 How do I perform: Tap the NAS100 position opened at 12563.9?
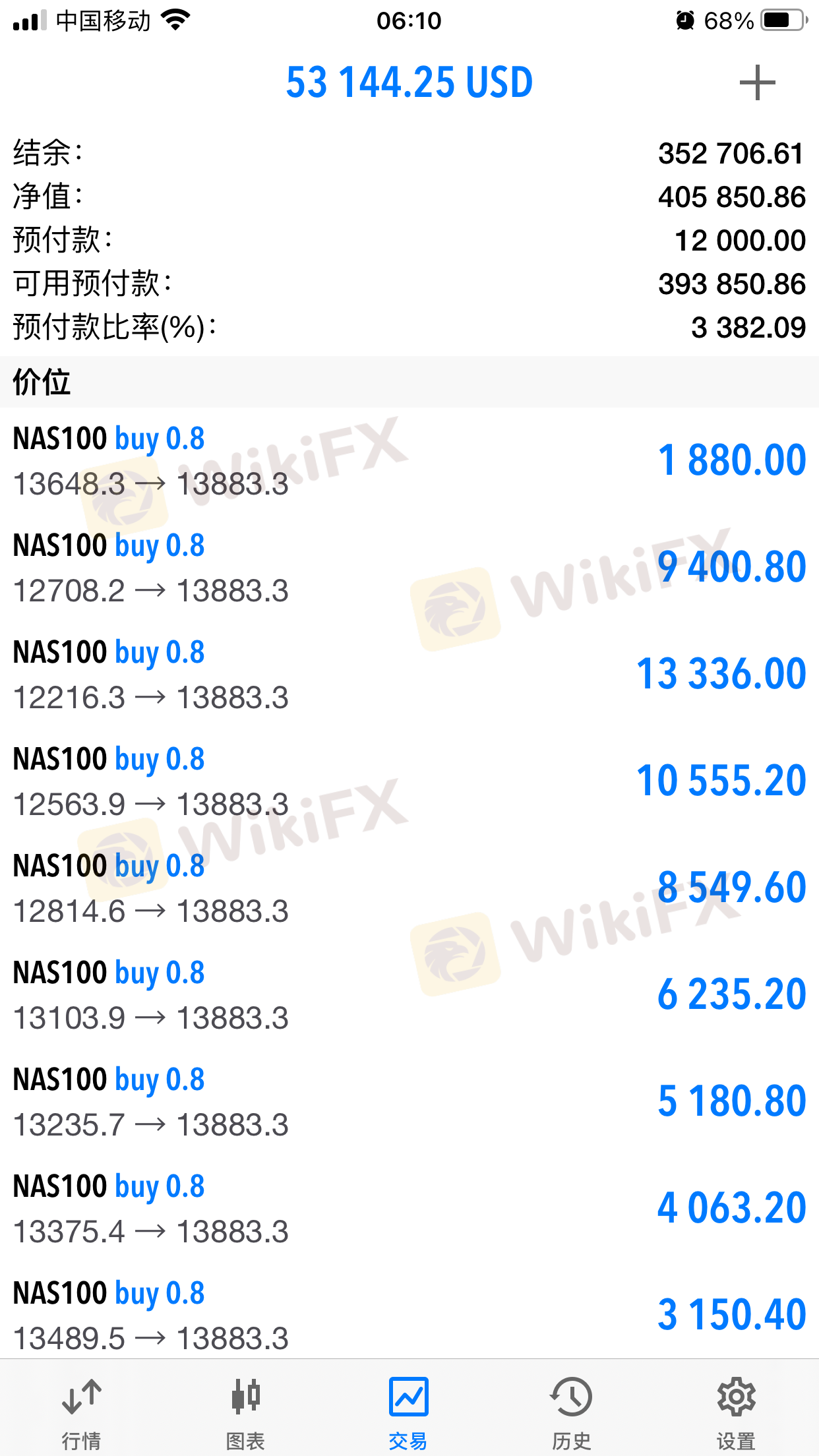pyautogui.click(x=409, y=781)
